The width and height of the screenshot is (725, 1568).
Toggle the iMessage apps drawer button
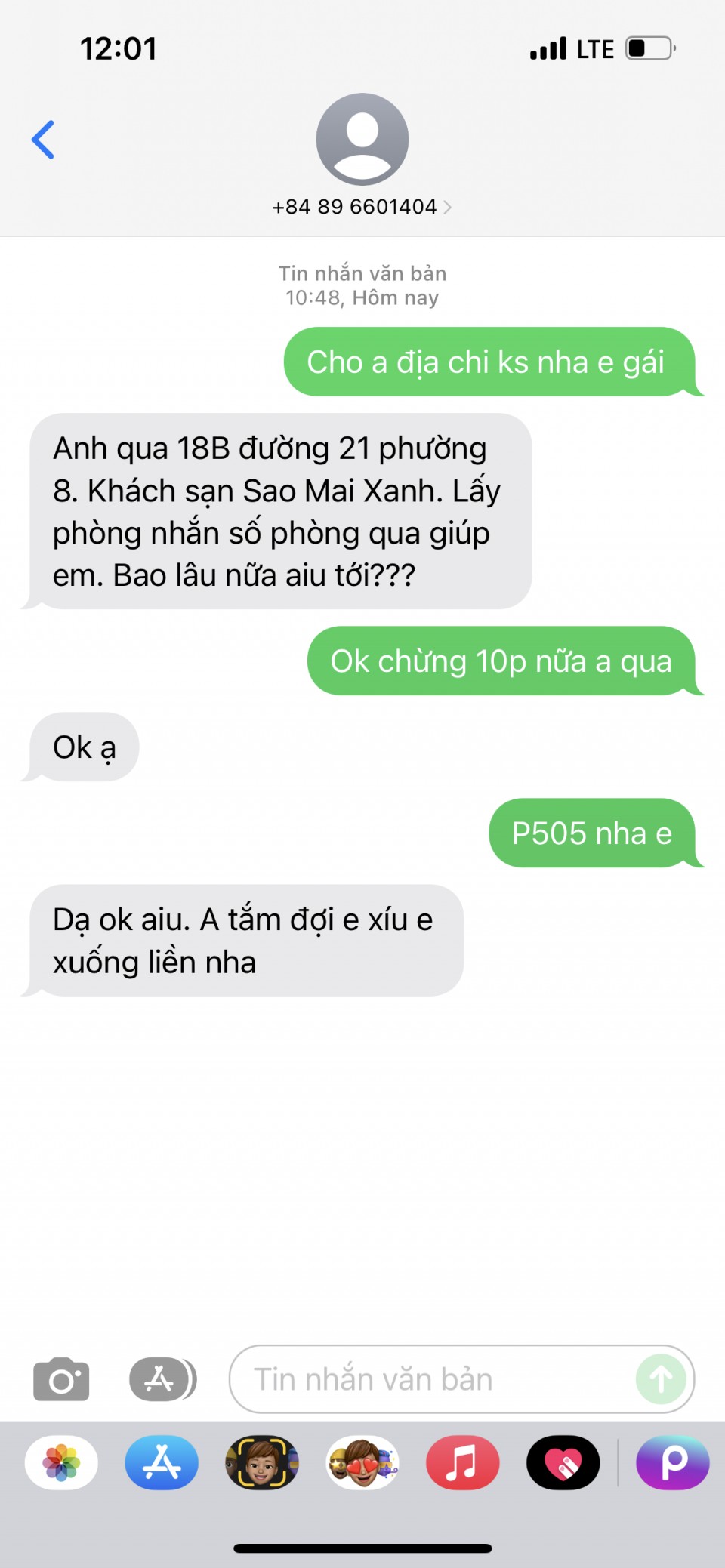point(162,1379)
